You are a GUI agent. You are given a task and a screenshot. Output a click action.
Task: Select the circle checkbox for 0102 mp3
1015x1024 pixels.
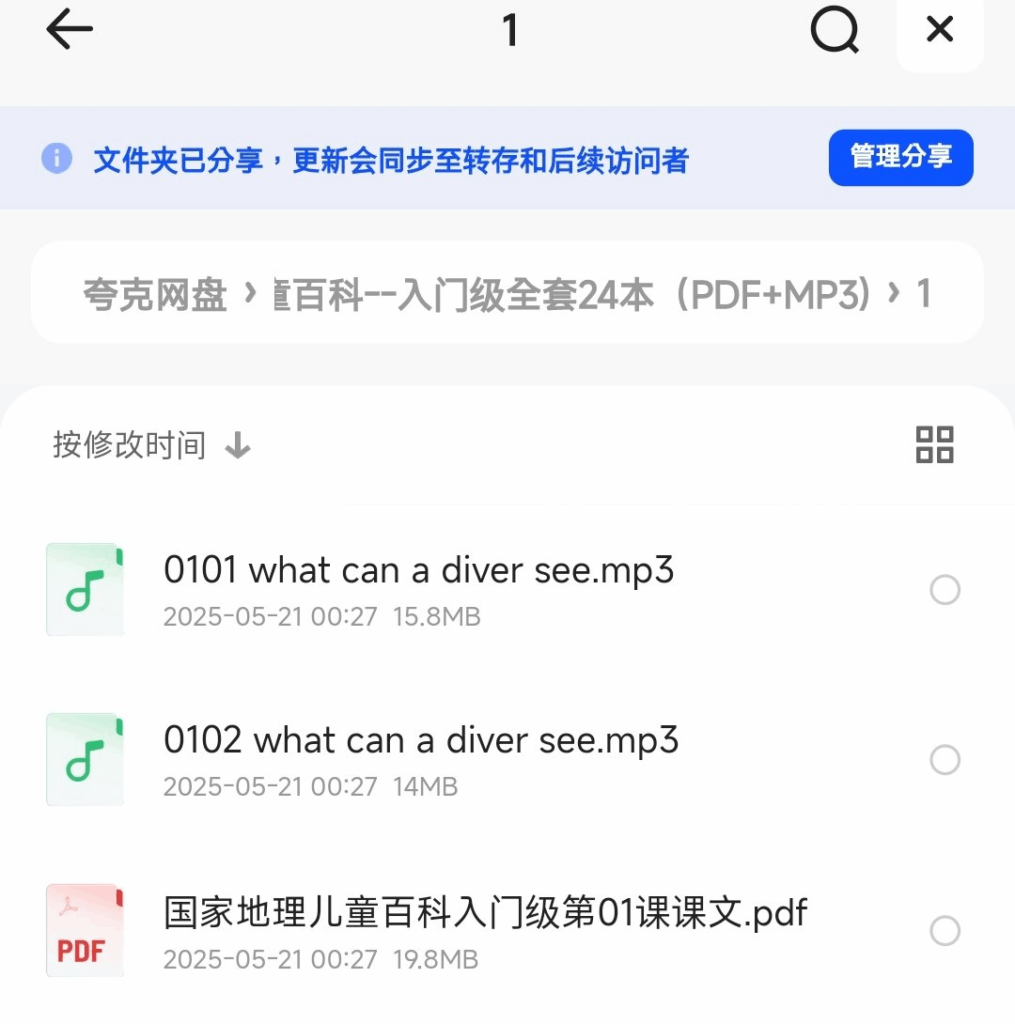coord(945,760)
